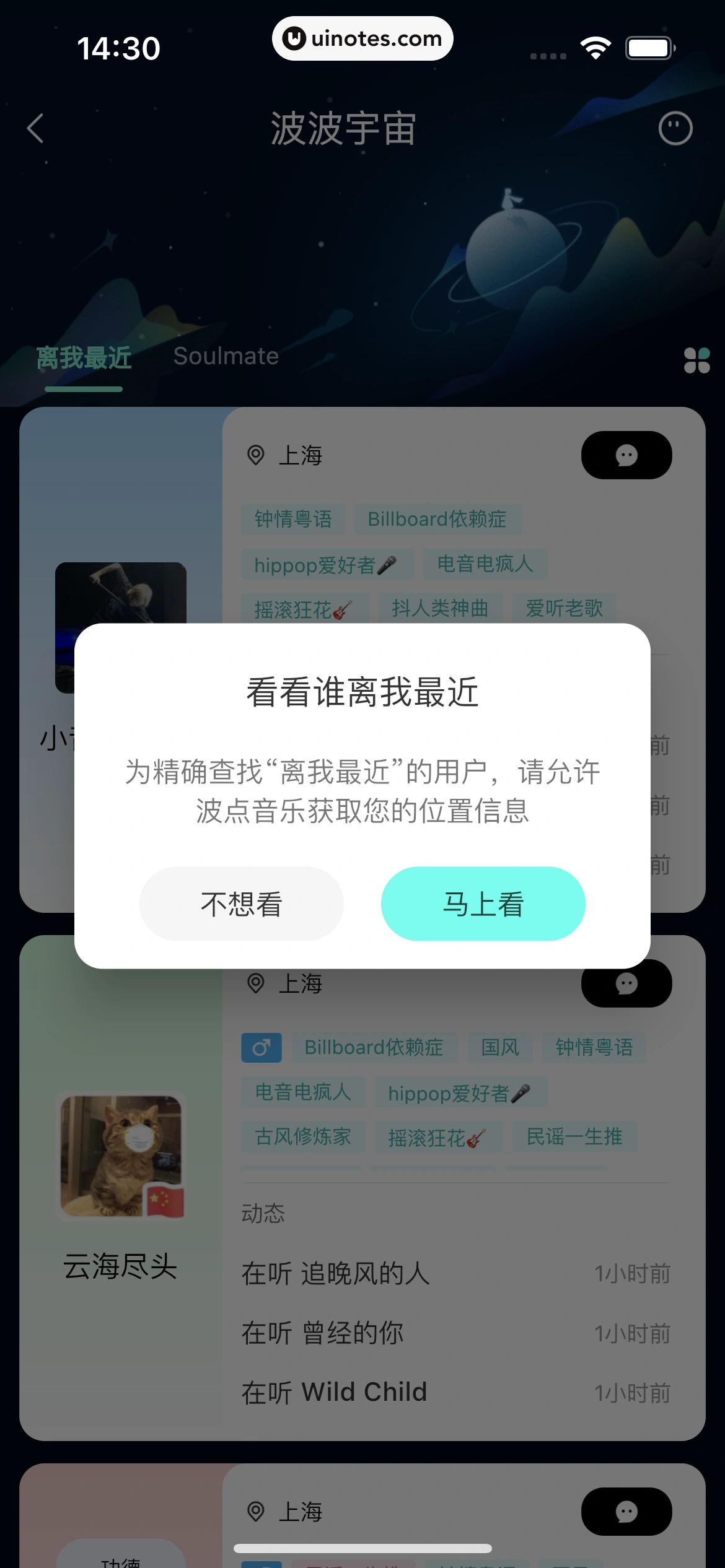
Task: Select the 摇滚狂花 tag on 云海尽头's card
Action: click(438, 1137)
